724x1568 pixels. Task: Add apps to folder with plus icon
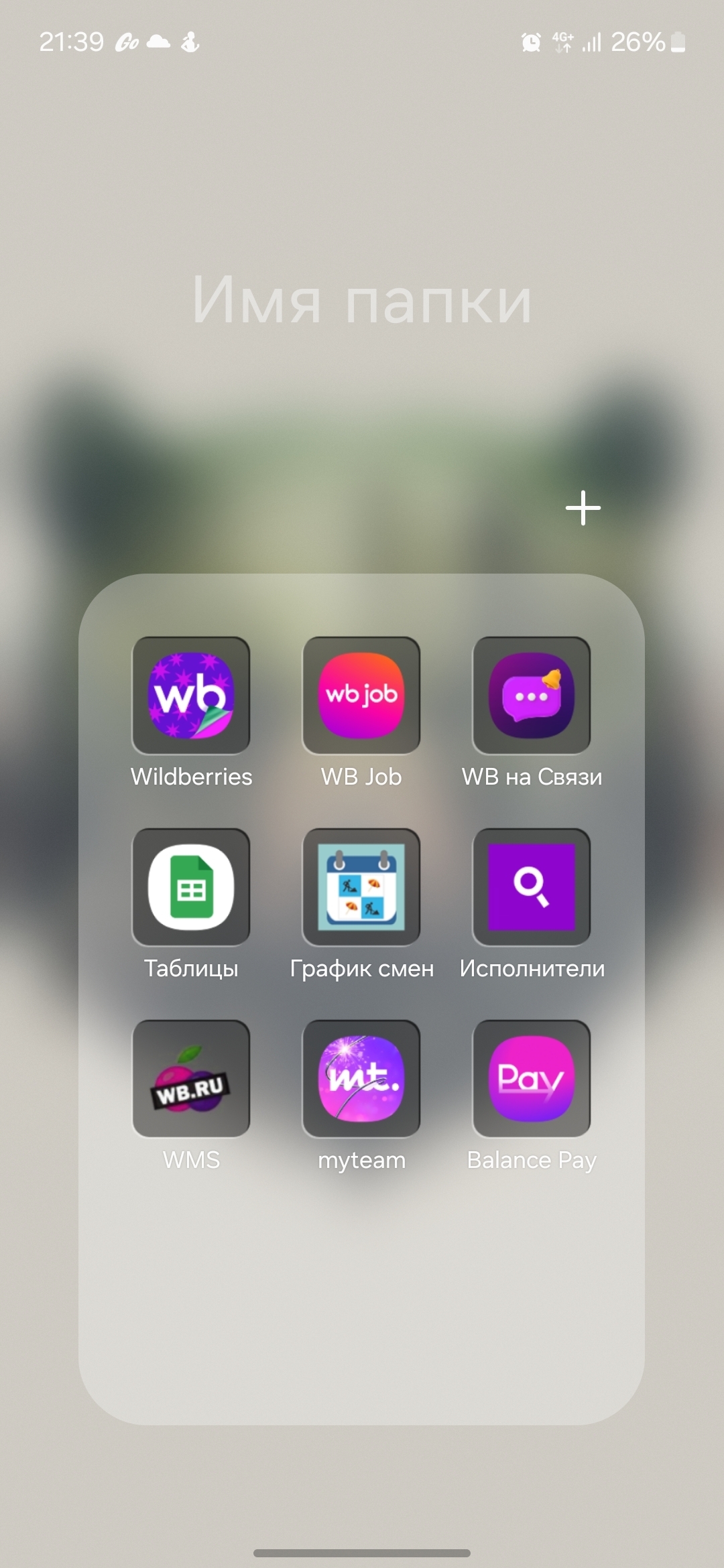pos(583,508)
